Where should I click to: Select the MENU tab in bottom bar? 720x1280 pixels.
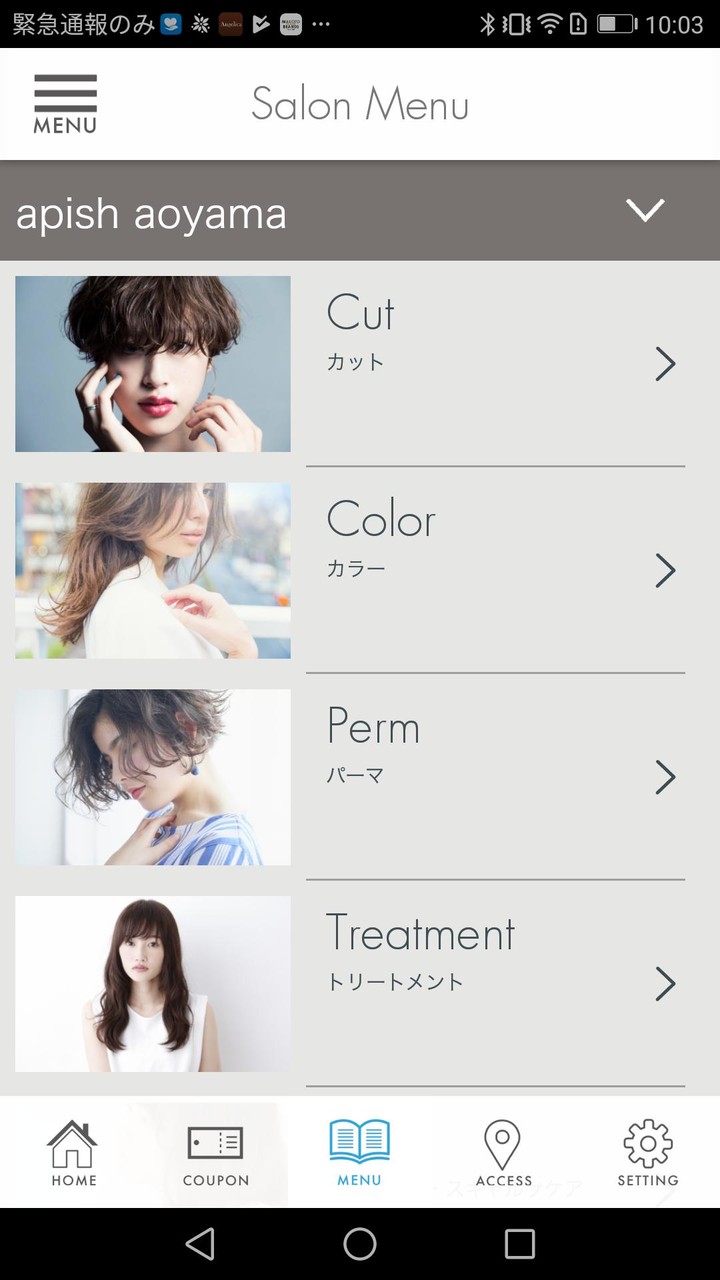point(359,1153)
